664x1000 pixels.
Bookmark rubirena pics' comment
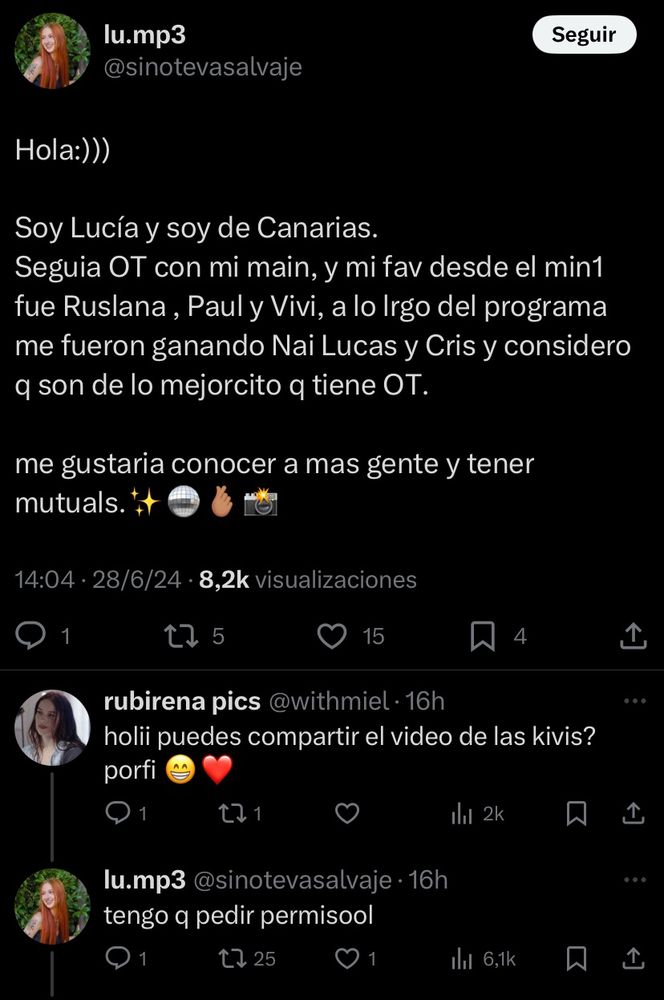pyautogui.click(x=576, y=814)
